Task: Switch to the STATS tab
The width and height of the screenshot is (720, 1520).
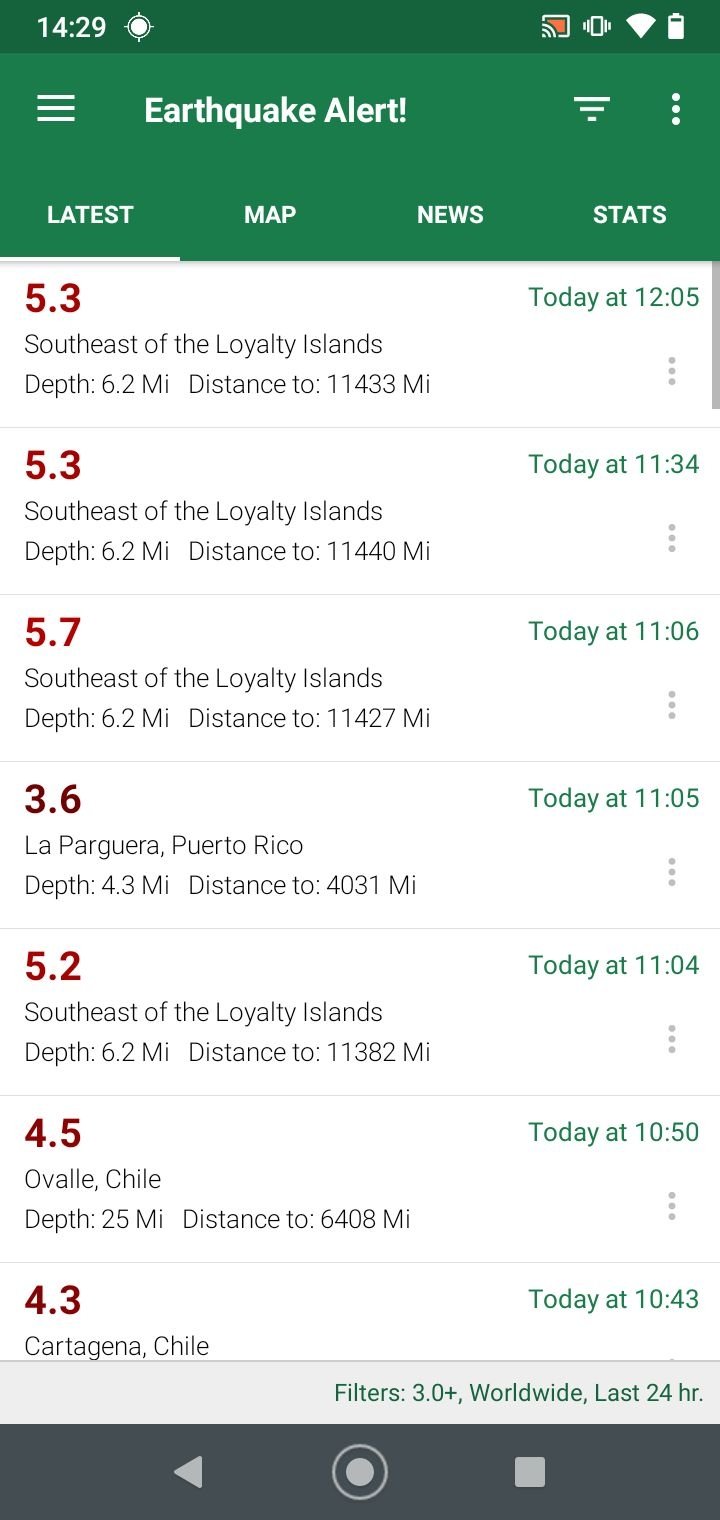Action: (x=630, y=215)
